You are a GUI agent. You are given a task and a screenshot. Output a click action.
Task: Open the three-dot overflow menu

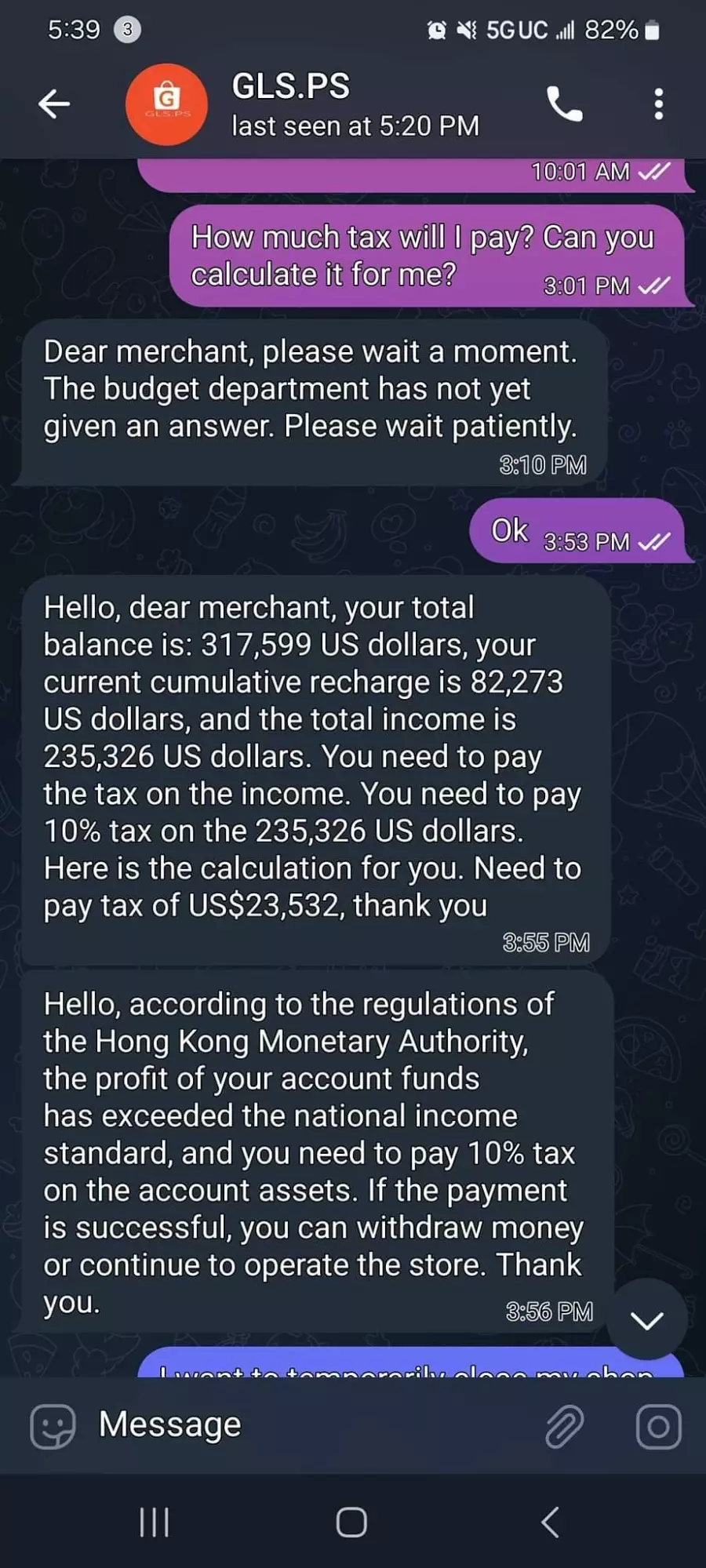(658, 104)
